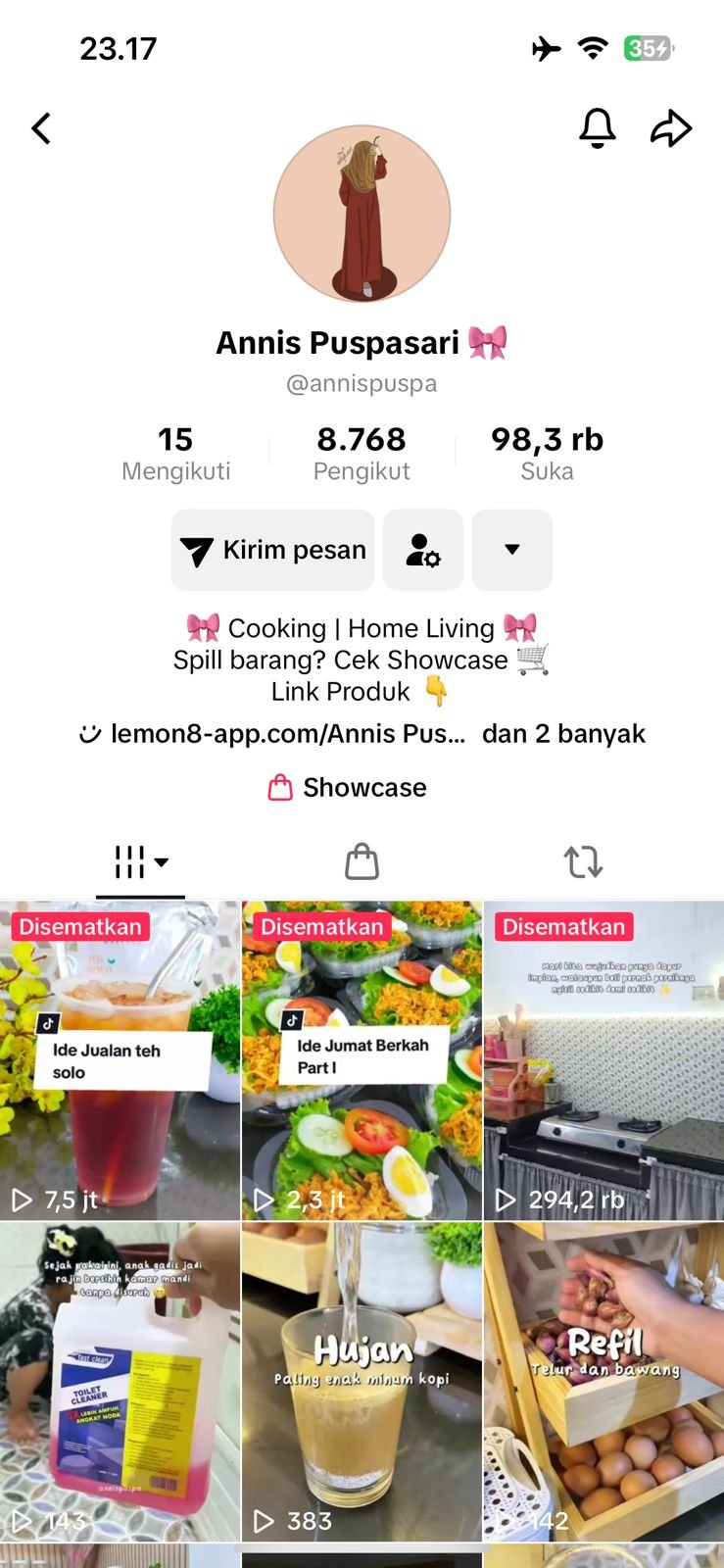Open the toilet cleaner video

click(x=120, y=1382)
